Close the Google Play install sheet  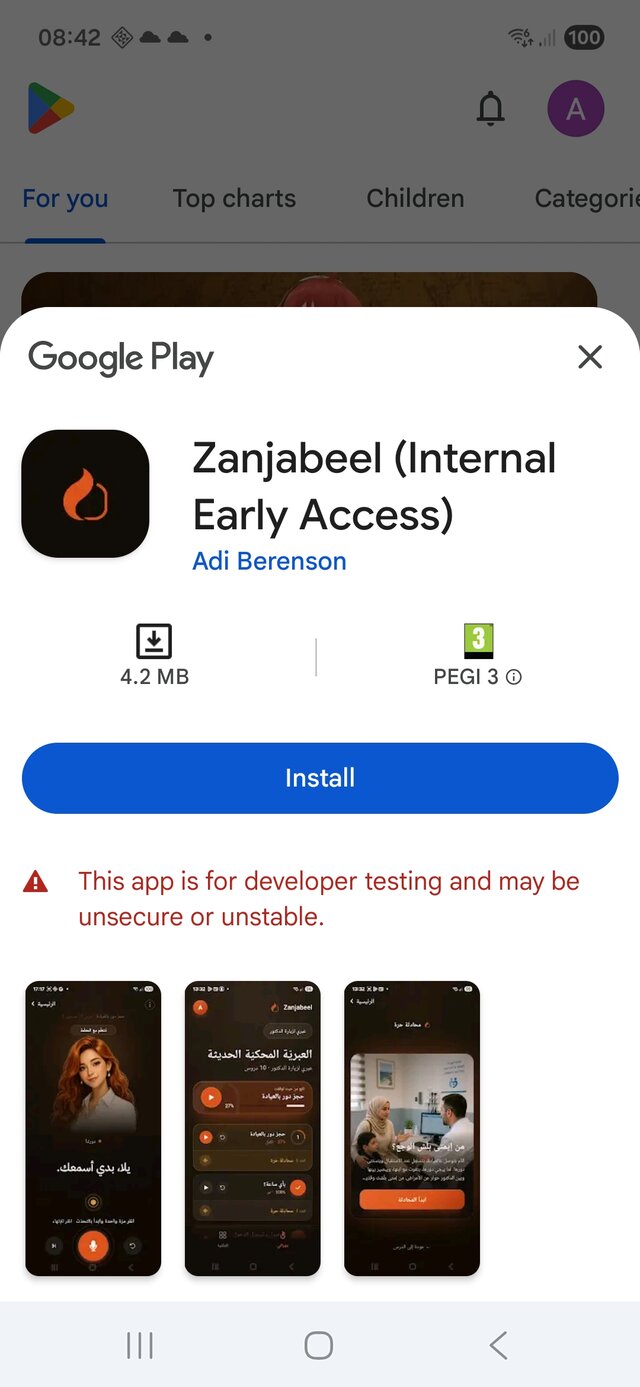pyautogui.click(x=590, y=357)
